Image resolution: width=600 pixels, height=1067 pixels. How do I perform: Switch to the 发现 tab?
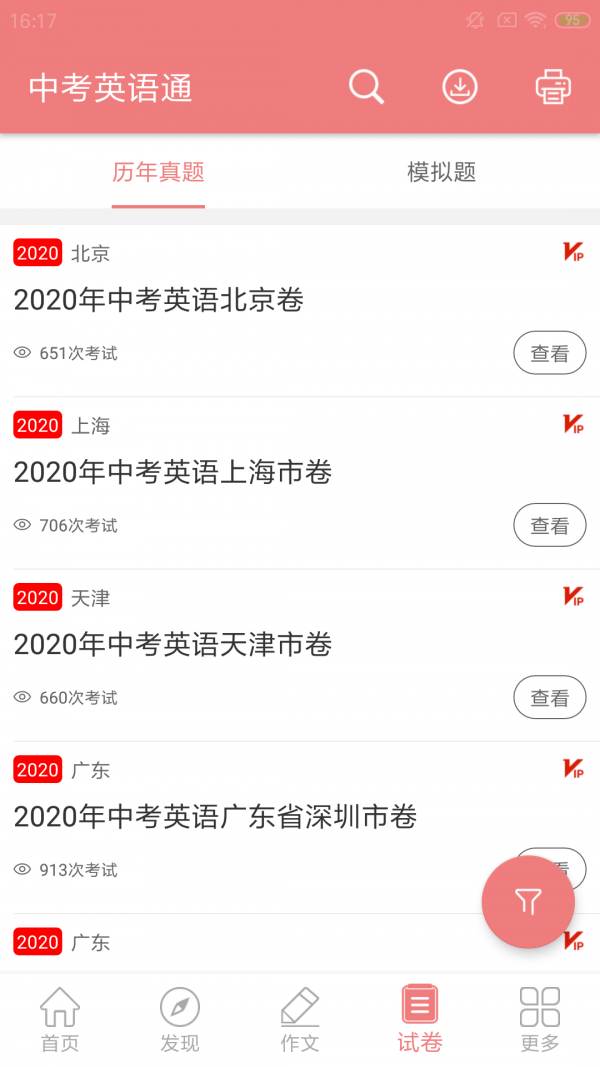click(180, 1020)
